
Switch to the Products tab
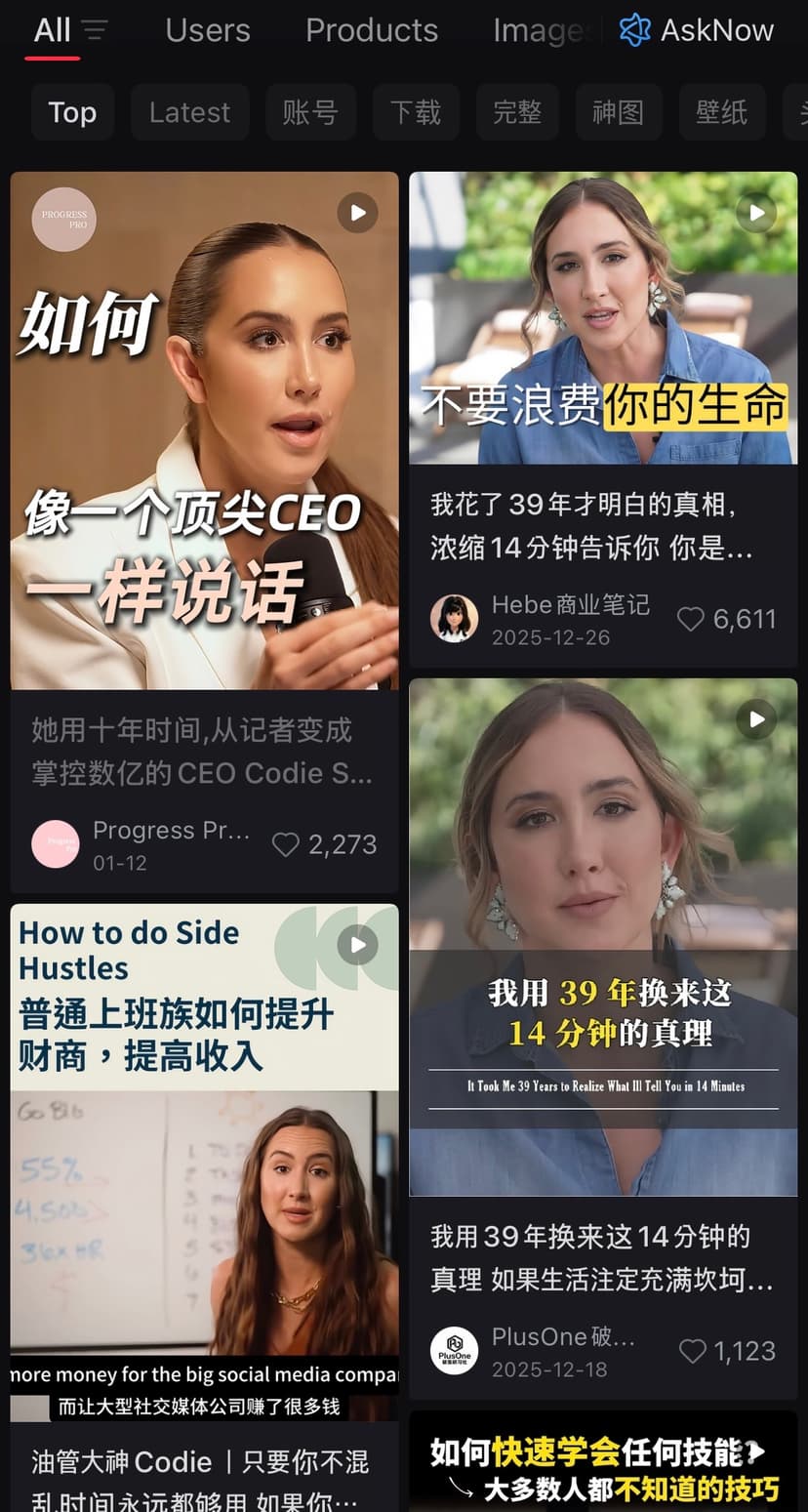[372, 30]
